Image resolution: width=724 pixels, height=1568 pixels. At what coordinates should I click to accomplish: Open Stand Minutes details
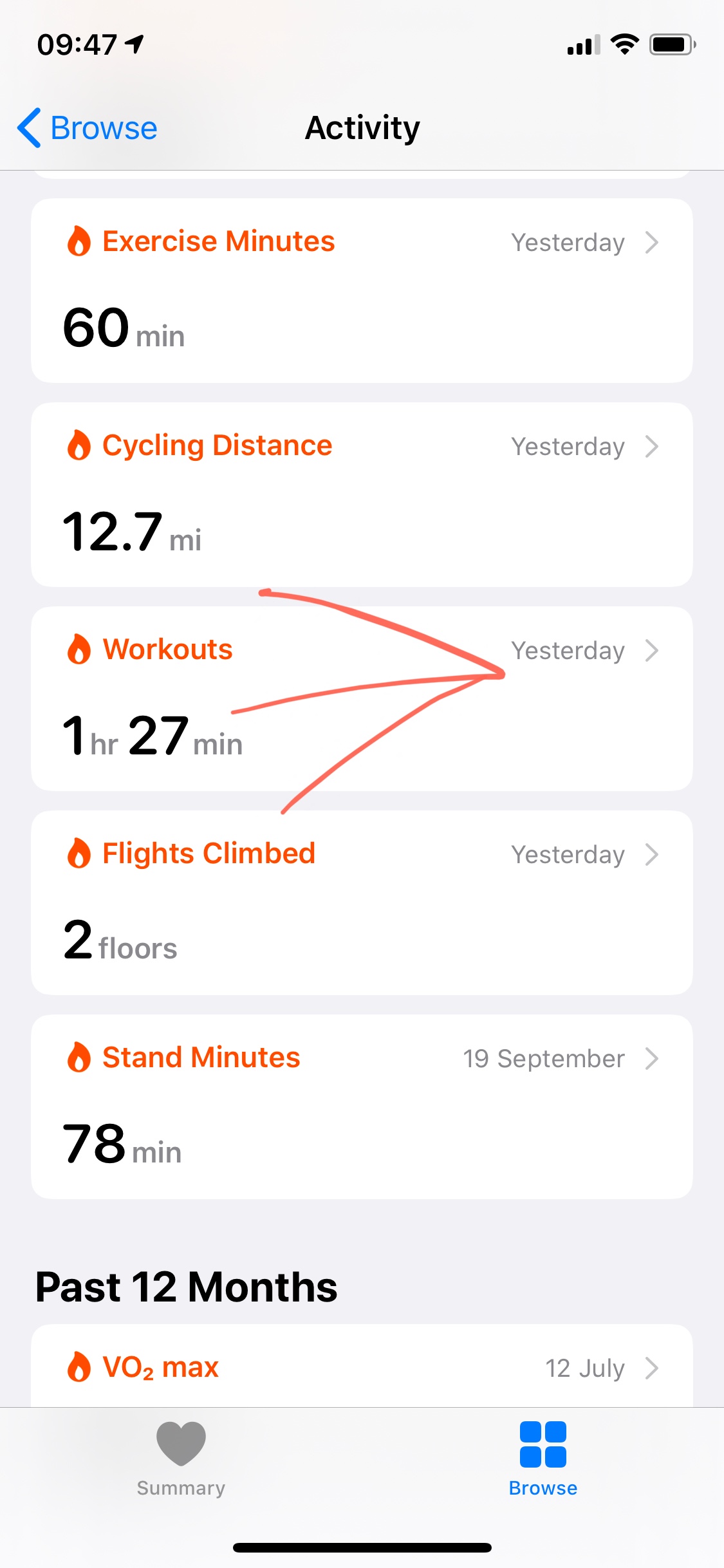tap(362, 1106)
